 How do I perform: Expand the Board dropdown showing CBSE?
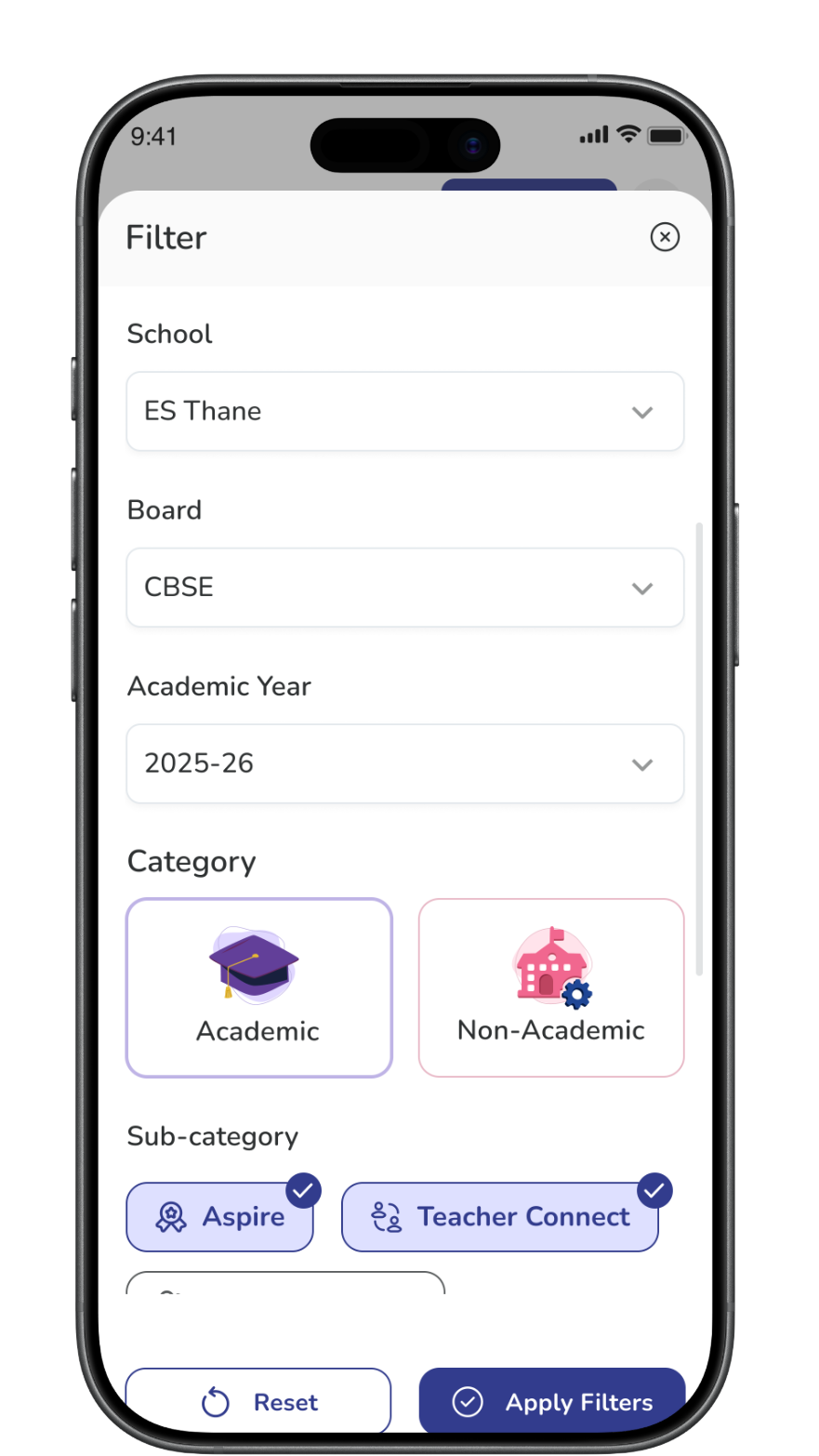[404, 587]
